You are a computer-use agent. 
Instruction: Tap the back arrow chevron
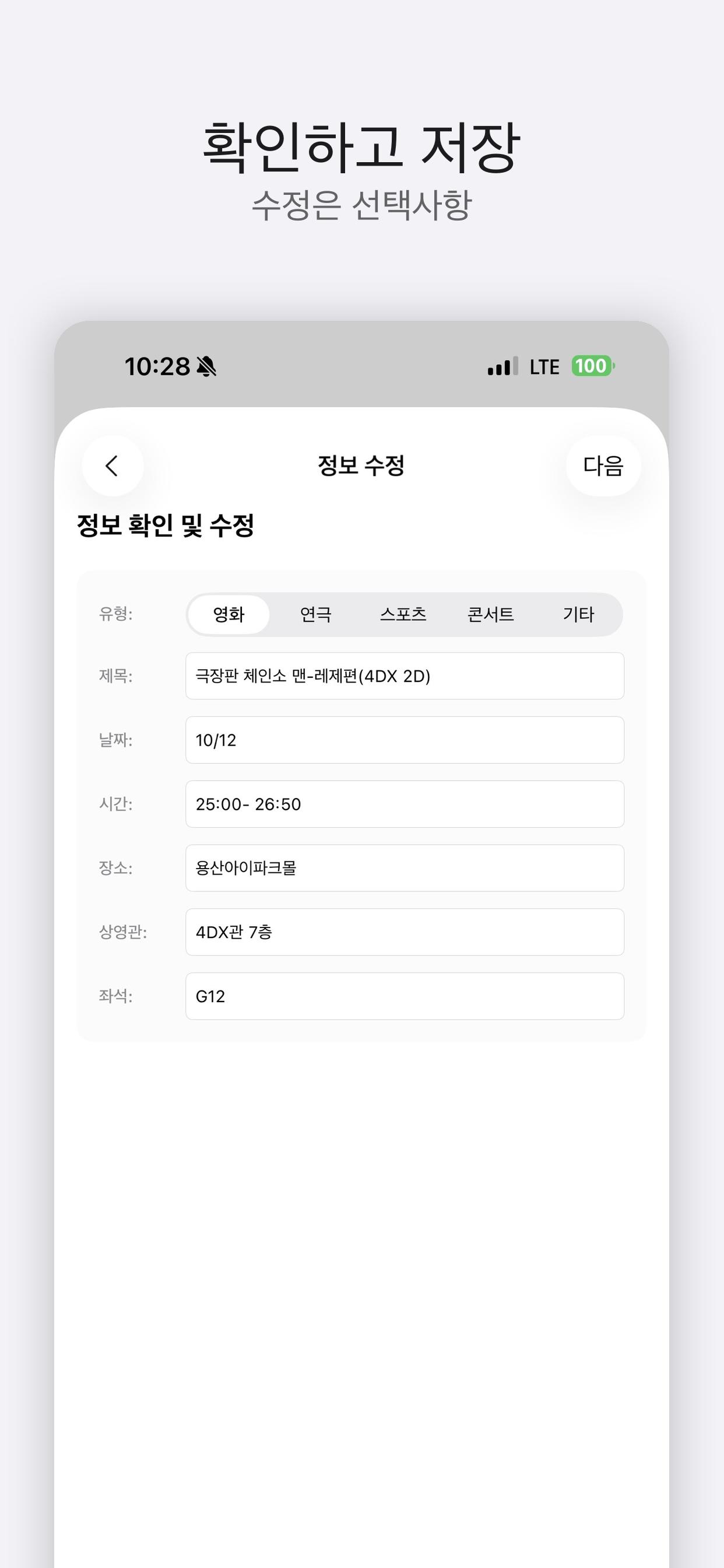point(112,465)
